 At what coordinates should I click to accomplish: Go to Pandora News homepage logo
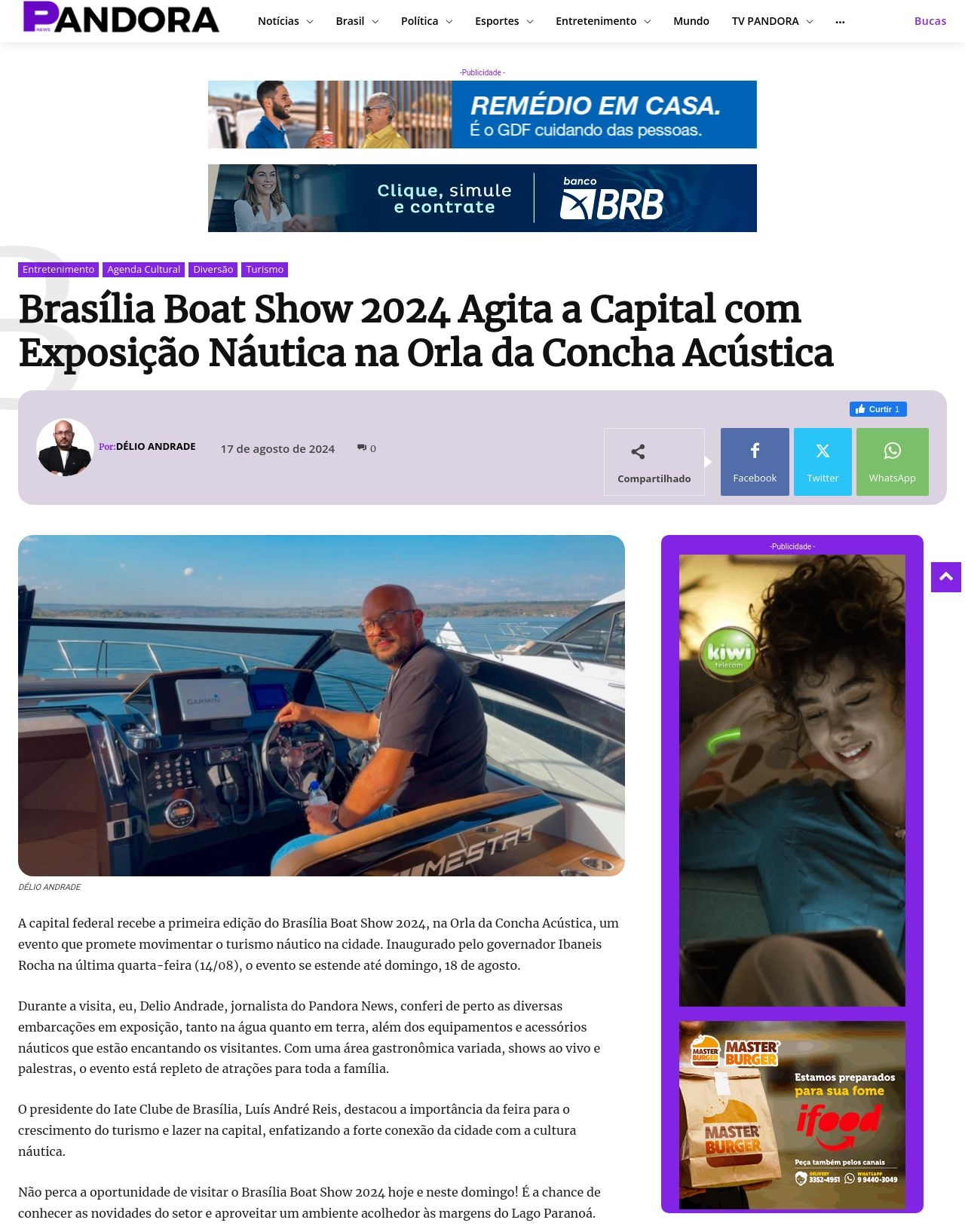click(x=121, y=18)
